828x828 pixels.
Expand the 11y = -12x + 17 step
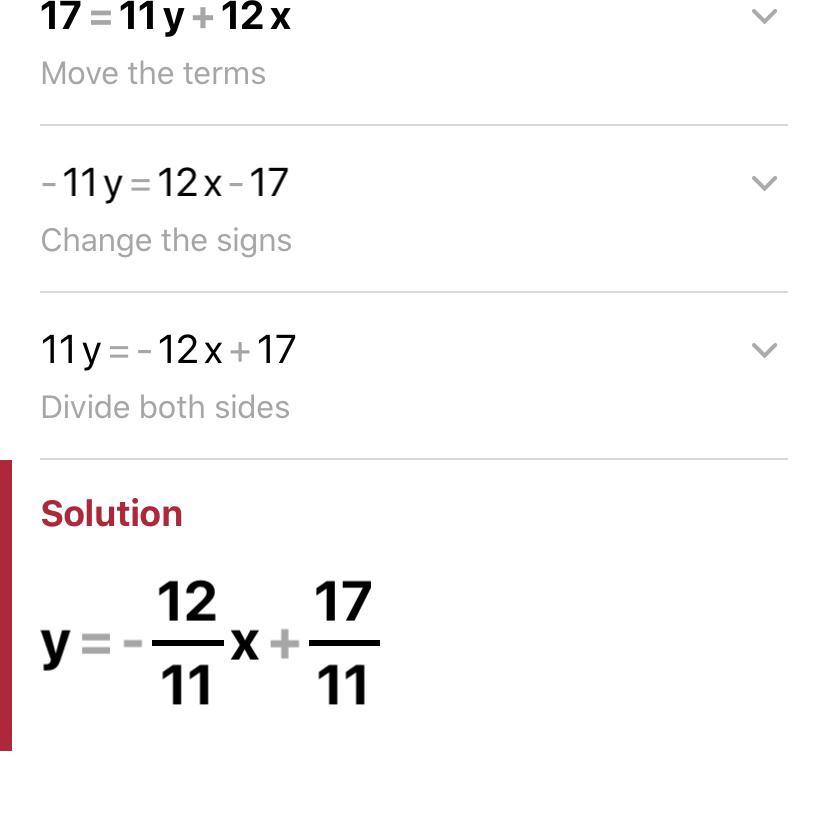tap(764, 350)
